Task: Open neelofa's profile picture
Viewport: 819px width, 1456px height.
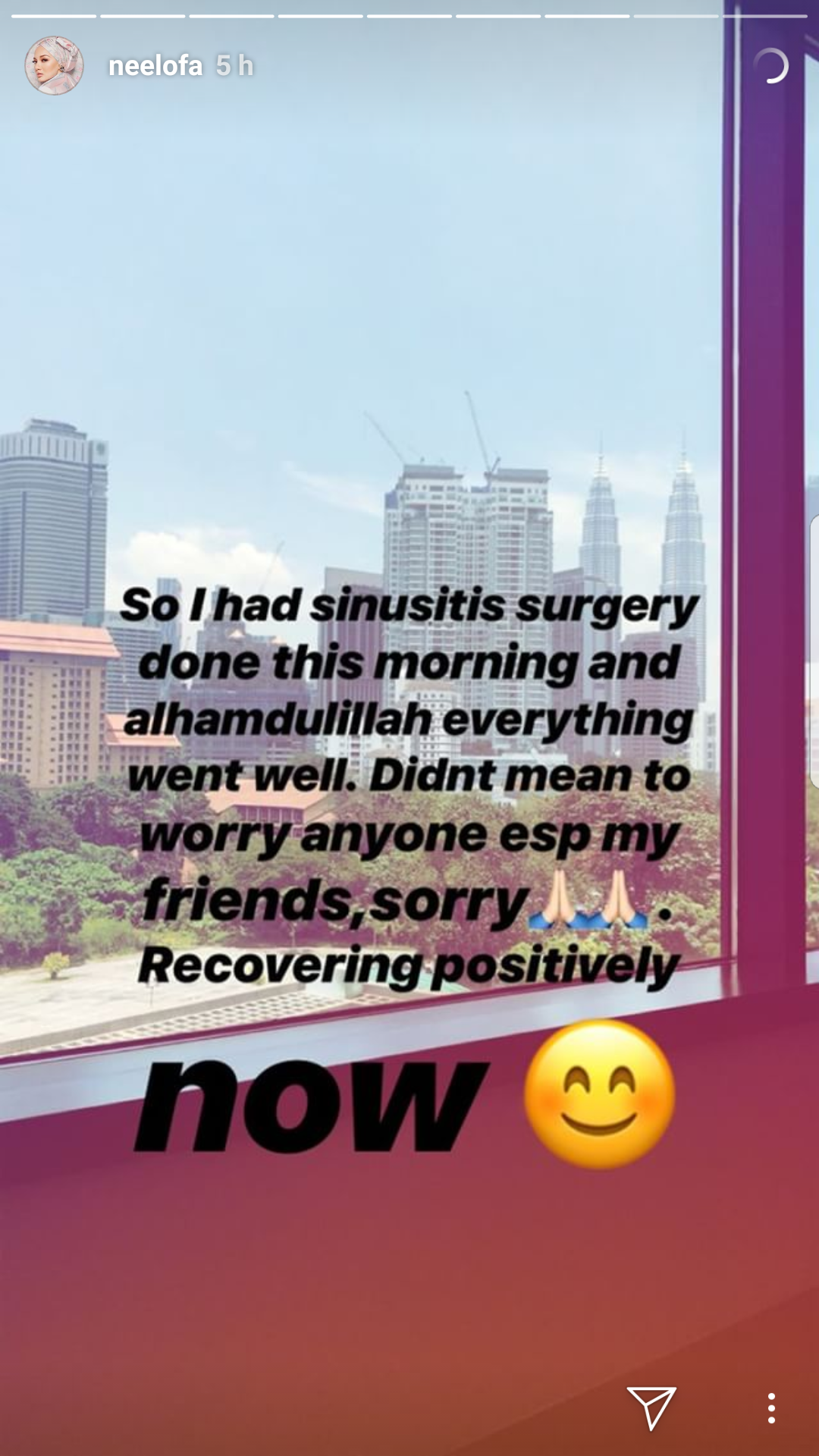Action: pyautogui.click(x=54, y=66)
